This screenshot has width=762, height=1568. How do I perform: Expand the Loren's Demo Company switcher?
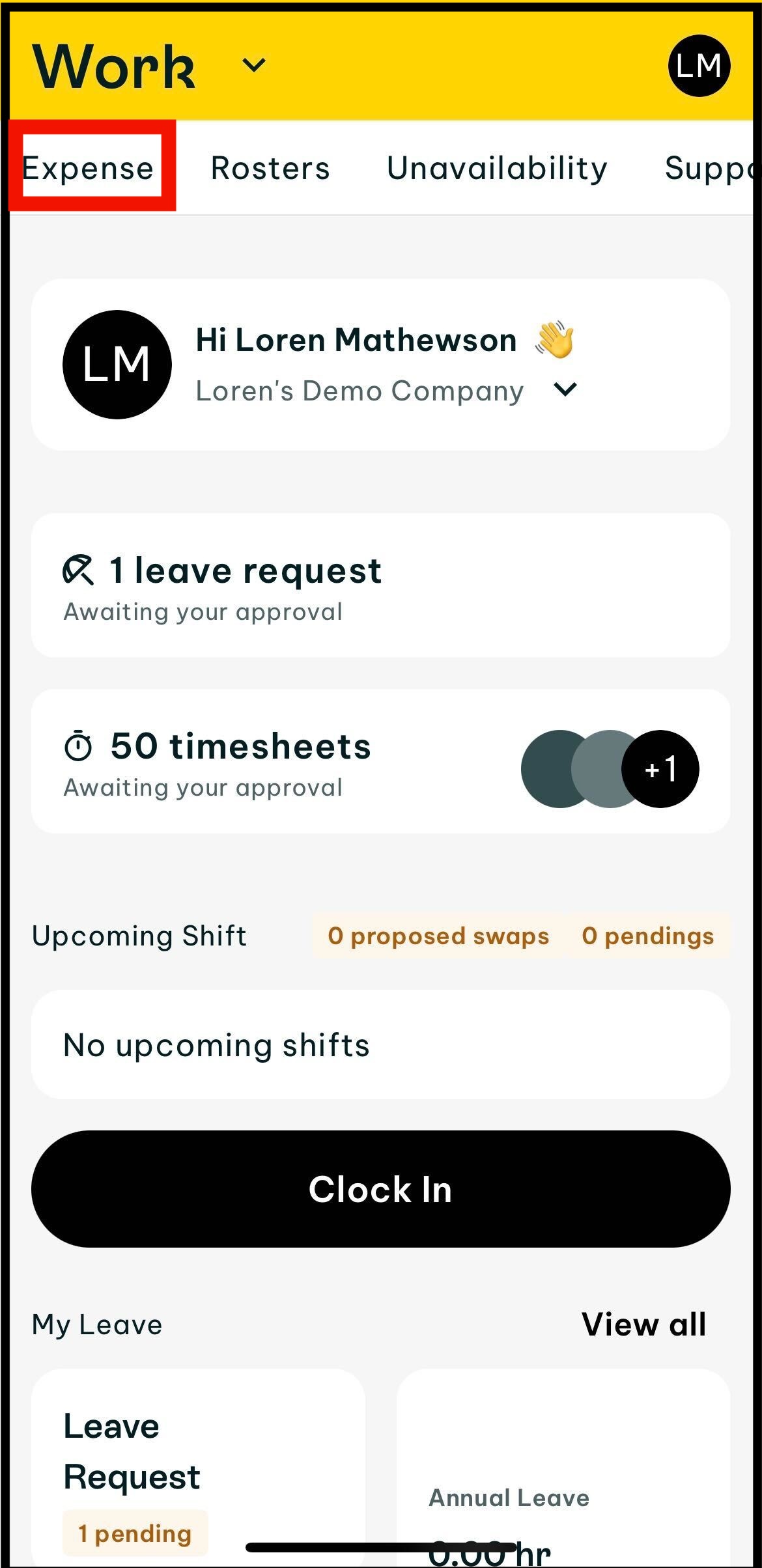(x=565, y=390)
